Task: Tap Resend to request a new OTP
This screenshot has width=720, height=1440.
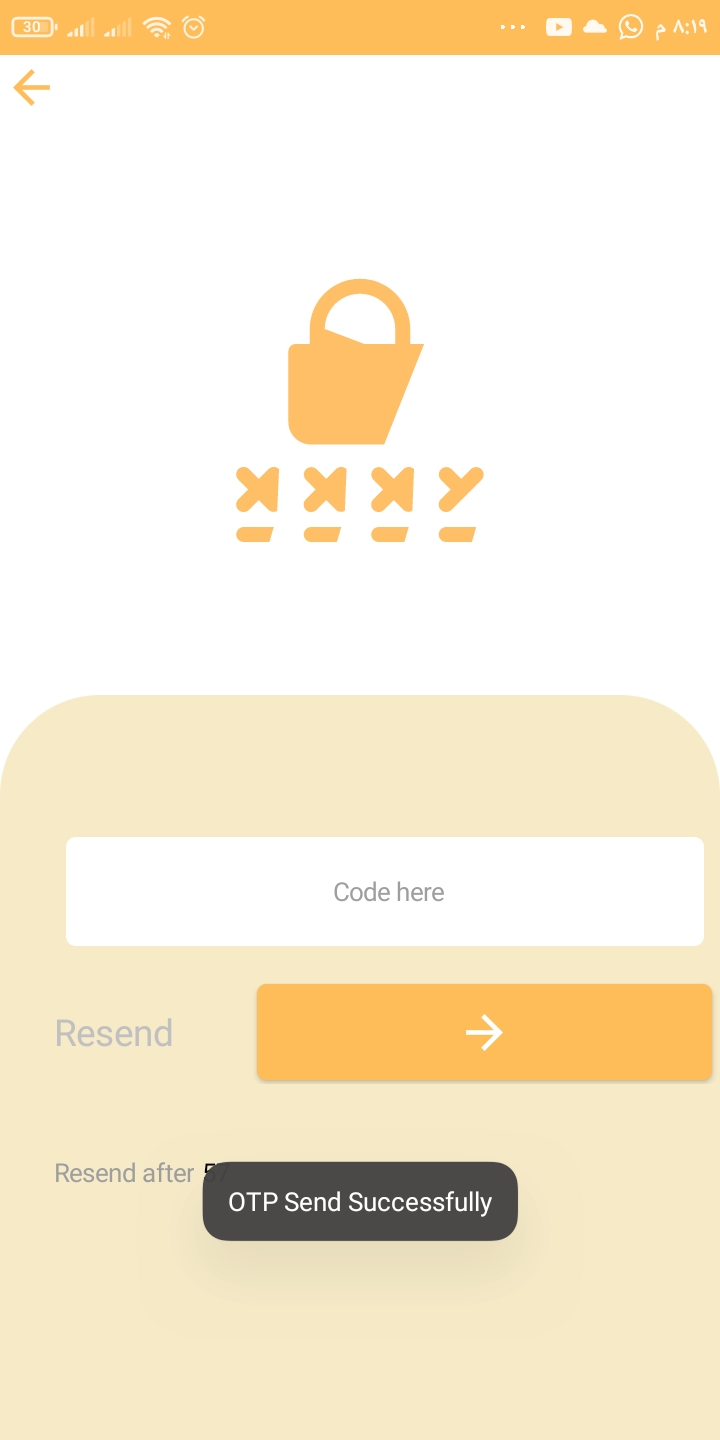Action: coord(114,1033)
